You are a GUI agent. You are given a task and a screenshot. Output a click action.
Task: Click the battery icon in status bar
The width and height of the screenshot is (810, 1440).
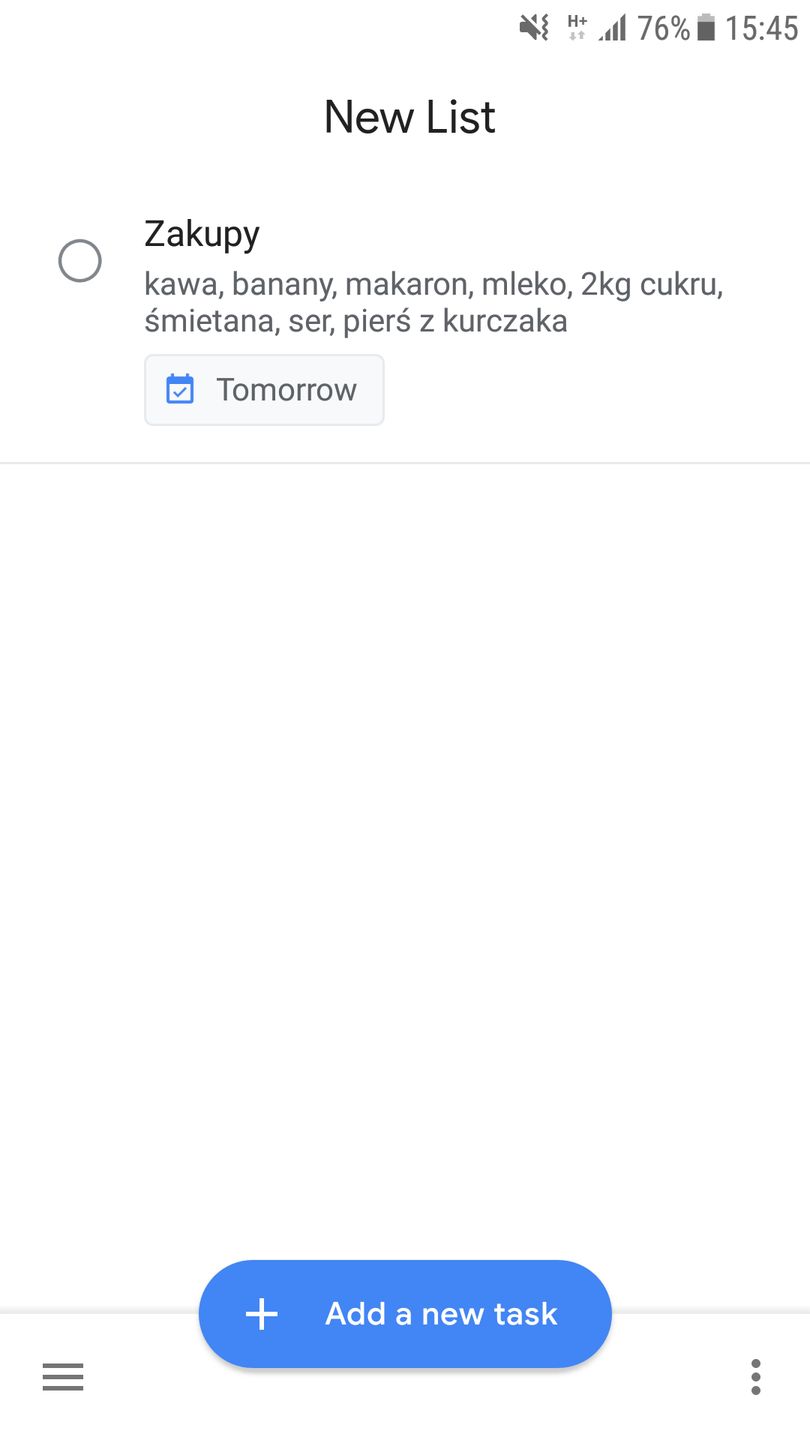click(706, 27)
